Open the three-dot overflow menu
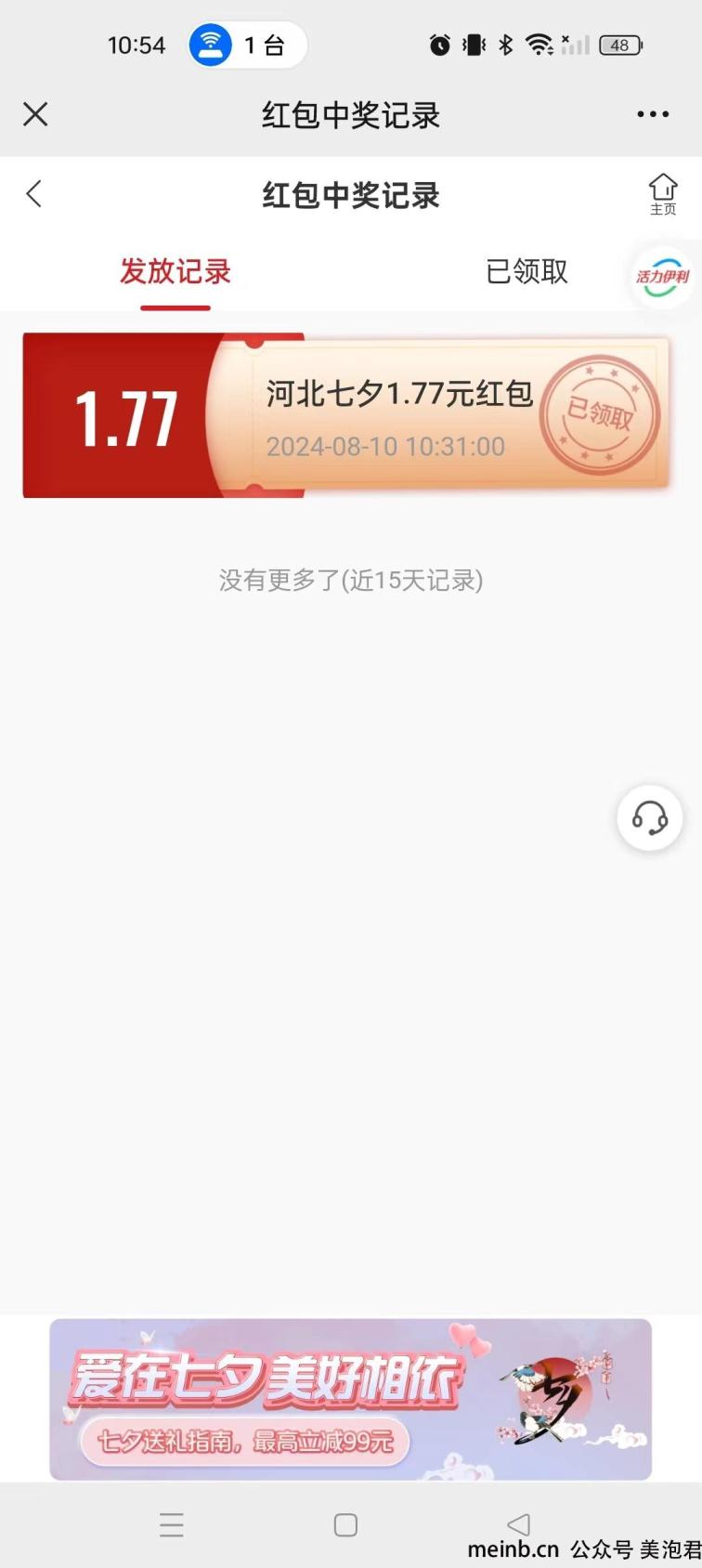702x1568 pixels. click(652, 114)
